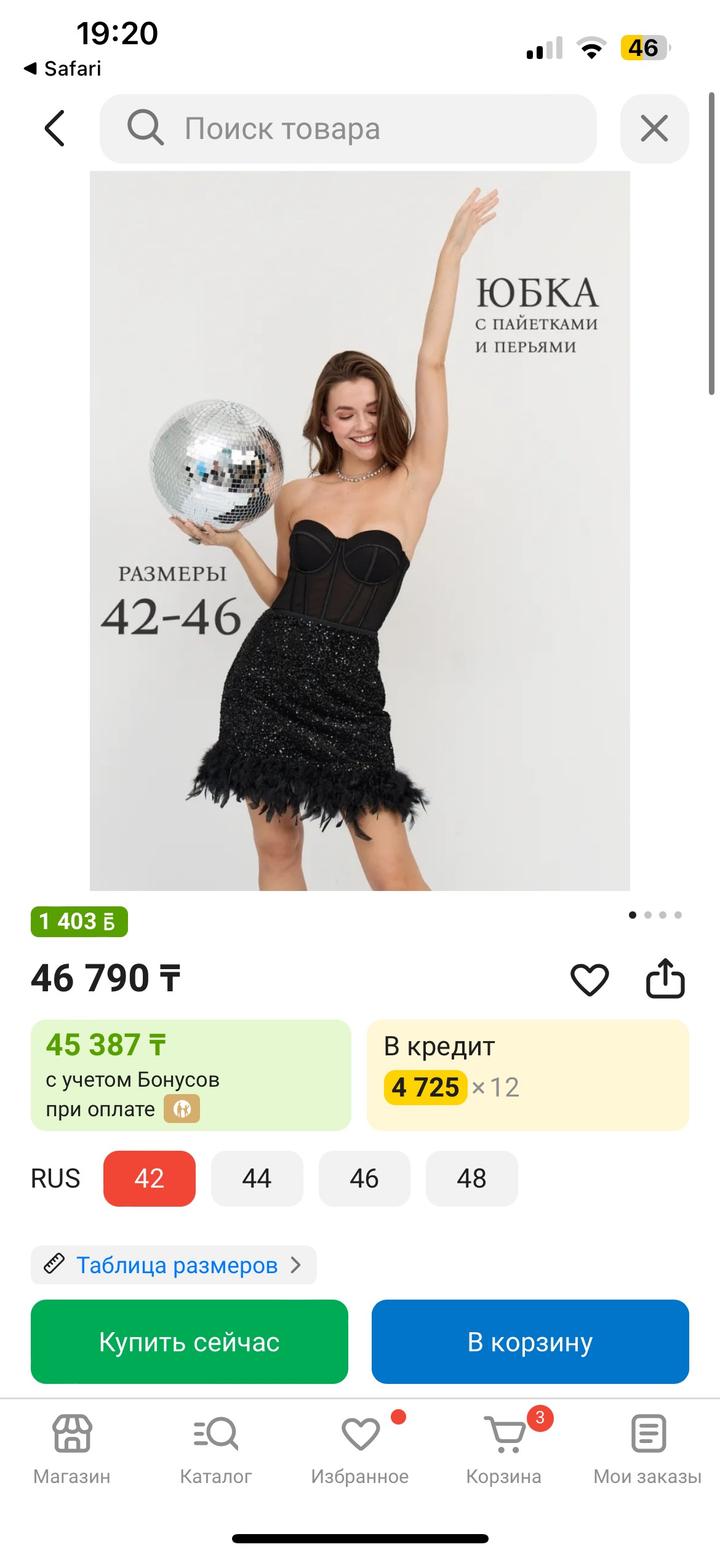This screenshot has height=1558, width=720.
Task: Open the skirt product photo
Action: [360, 530]
